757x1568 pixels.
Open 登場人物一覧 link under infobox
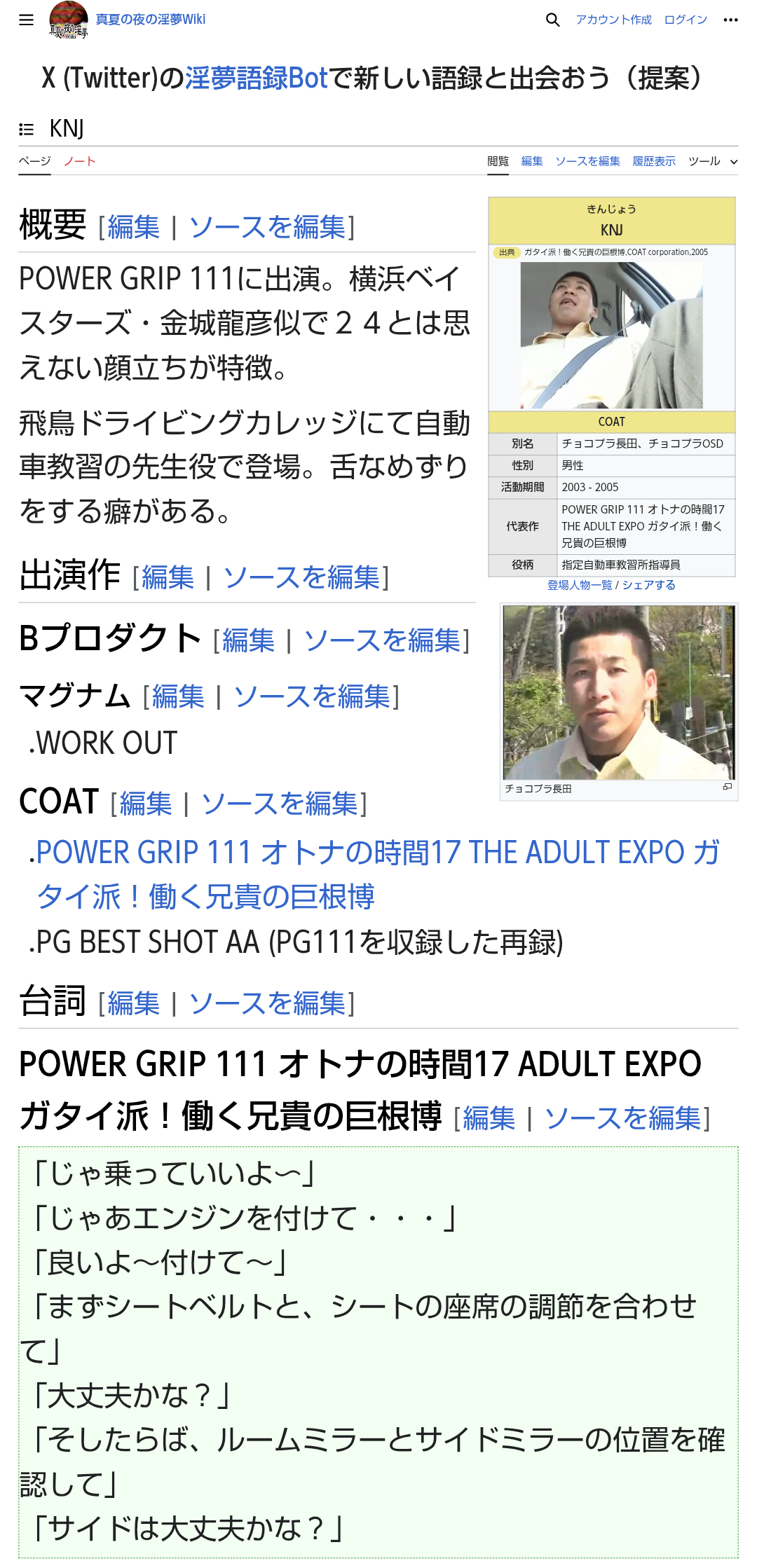click(x=580, y=585)
